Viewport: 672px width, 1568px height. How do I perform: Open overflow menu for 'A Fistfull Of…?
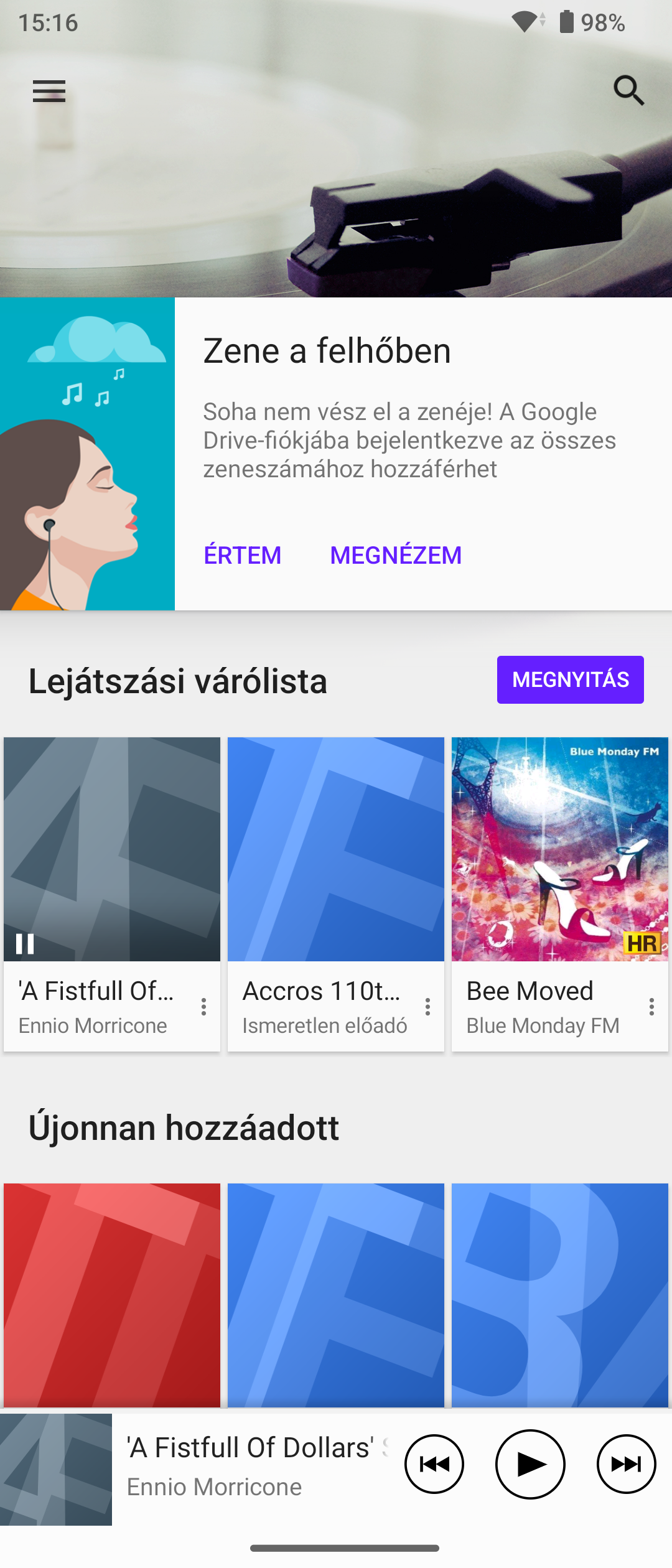pyautogui.click(x=203, y=1007)
